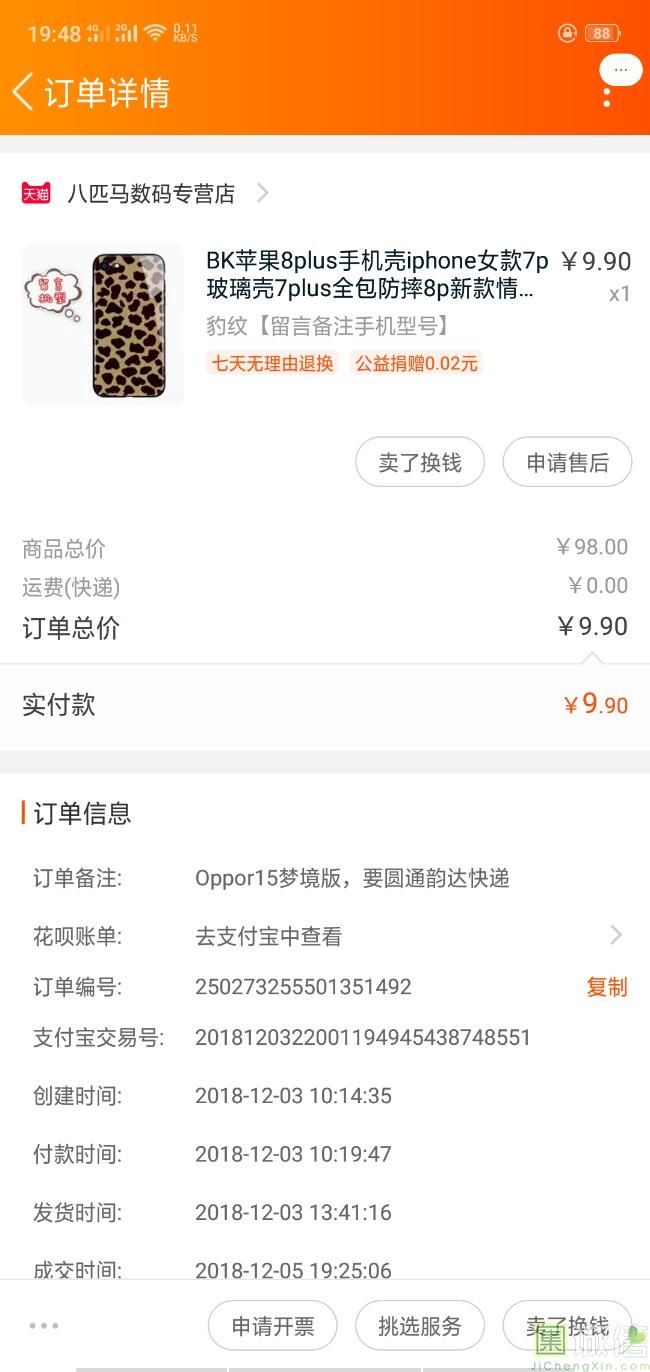The image size is (650, 1372).
Task: Tap 申请开票 to request an invoice
Action: click(x=273, y=1326)
